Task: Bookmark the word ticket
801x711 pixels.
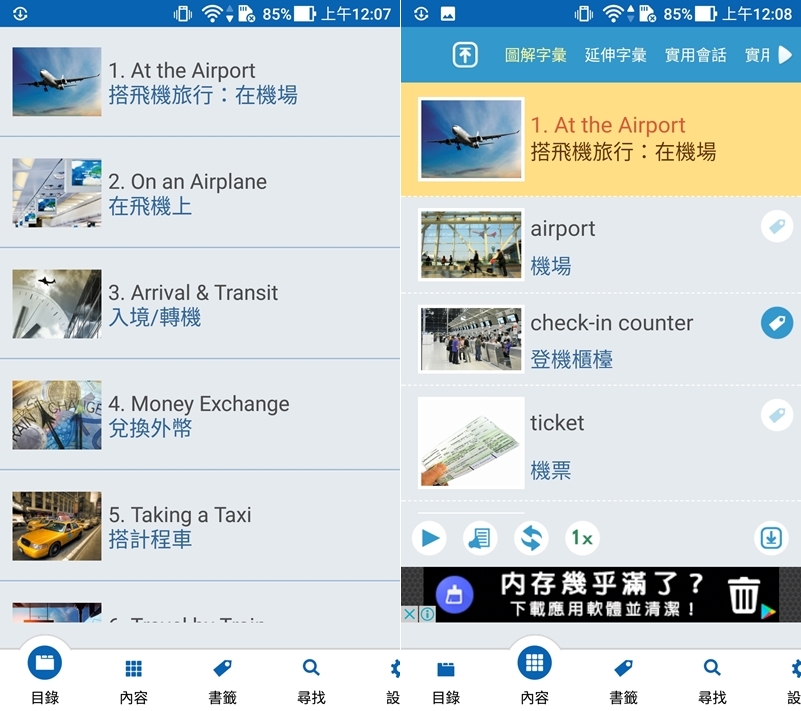Action: pos(776,415)
